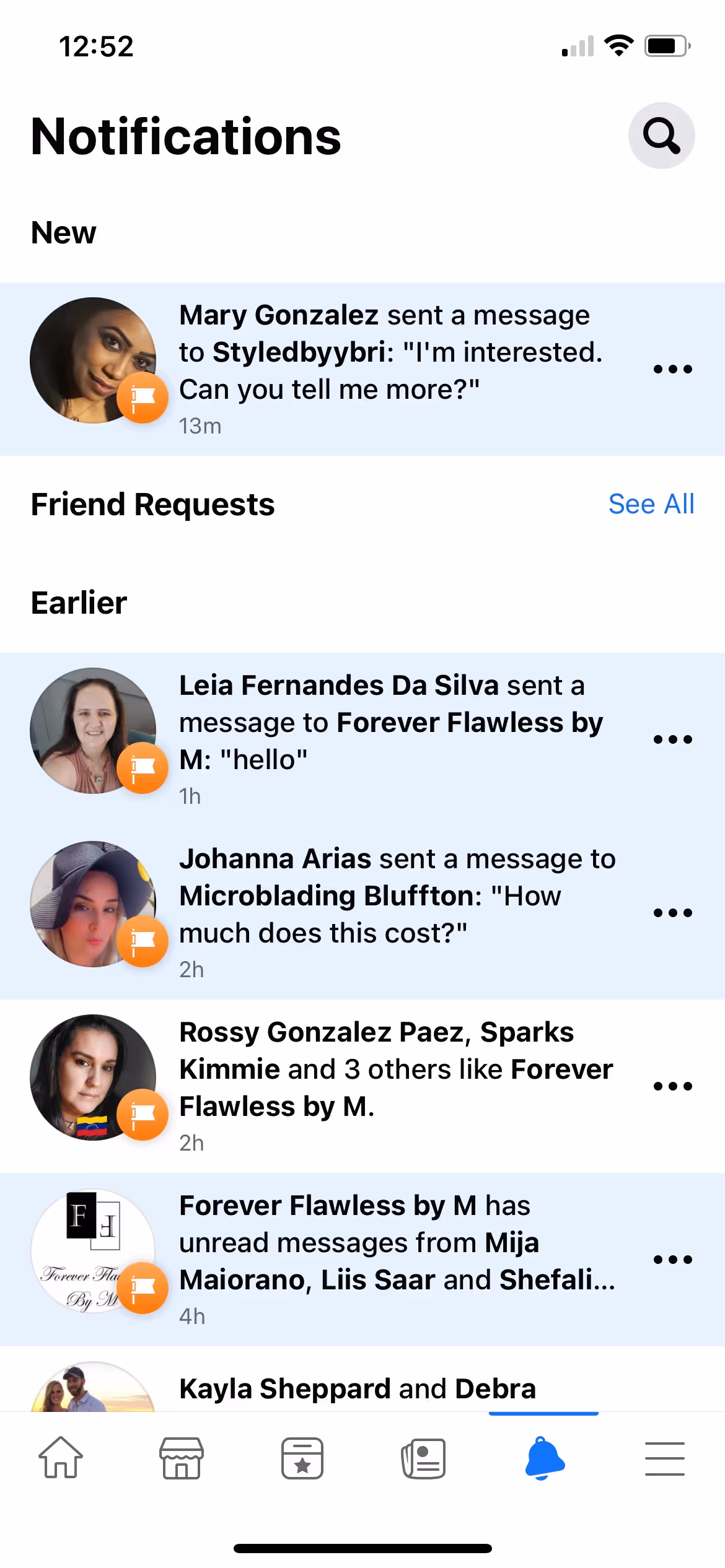Search notifications with the magnifying glass
The image size is (725, 1568).
pyautogui.click(x=661, y=136)
